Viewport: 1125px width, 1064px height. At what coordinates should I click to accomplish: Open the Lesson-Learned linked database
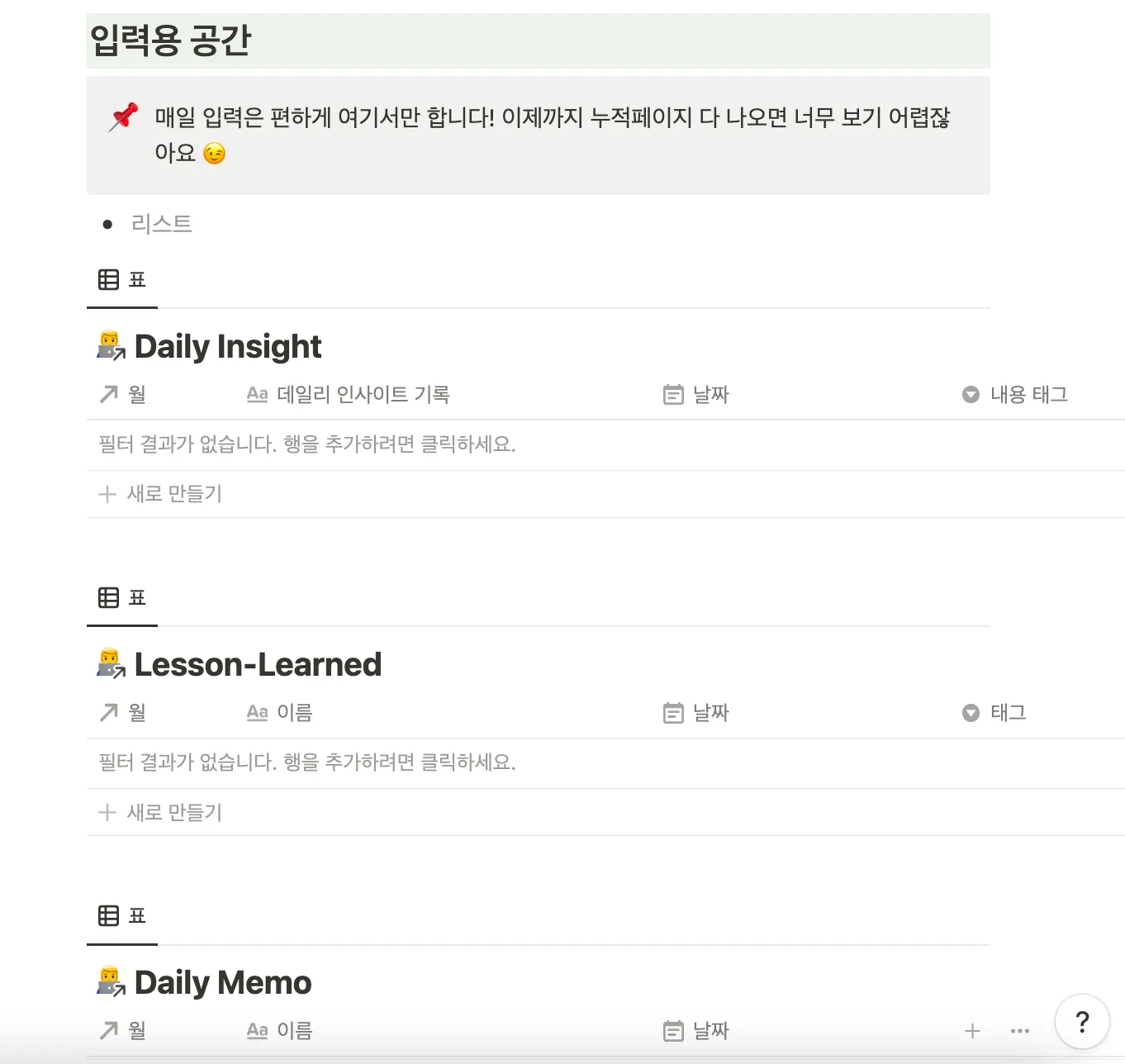click(257, 665)
